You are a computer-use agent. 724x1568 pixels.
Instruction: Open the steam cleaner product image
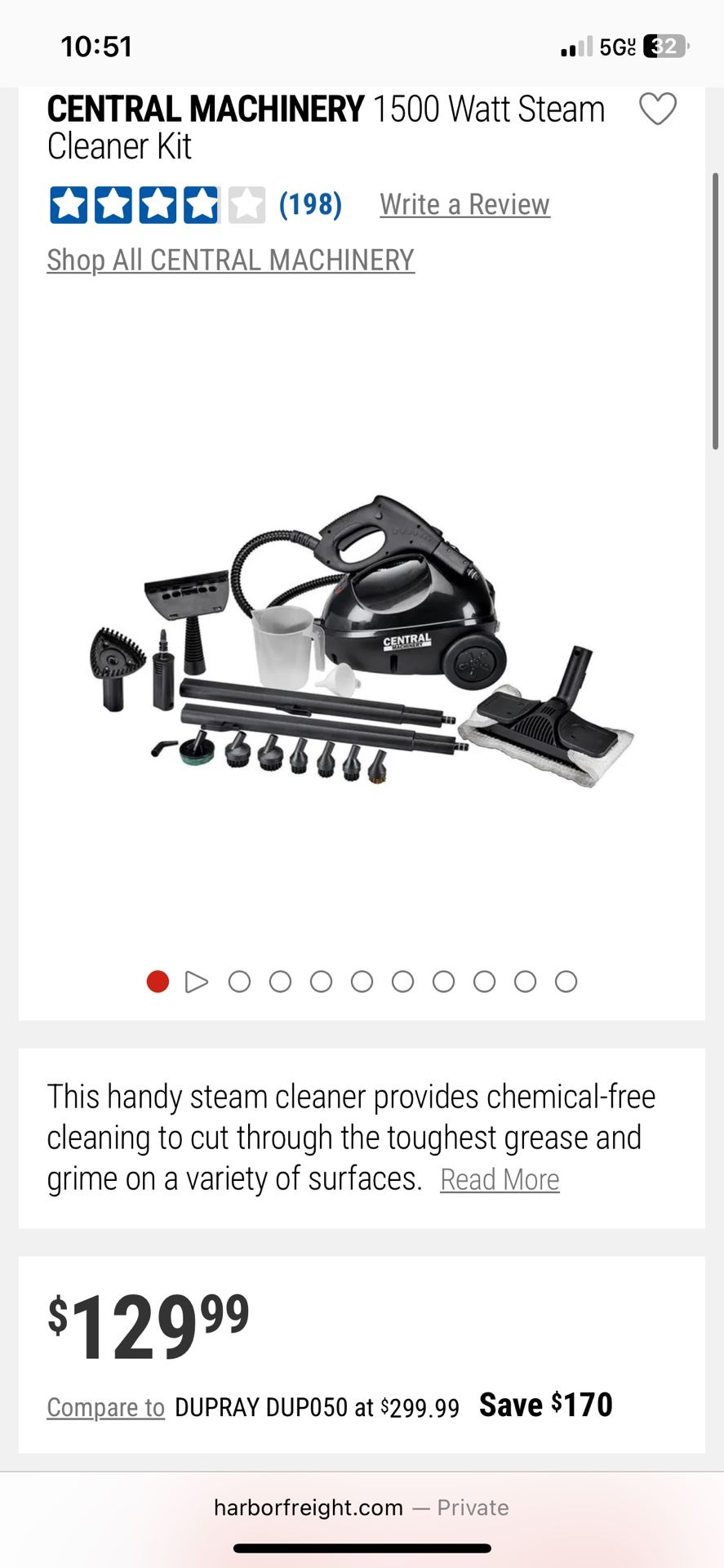(x=362, y=641)
